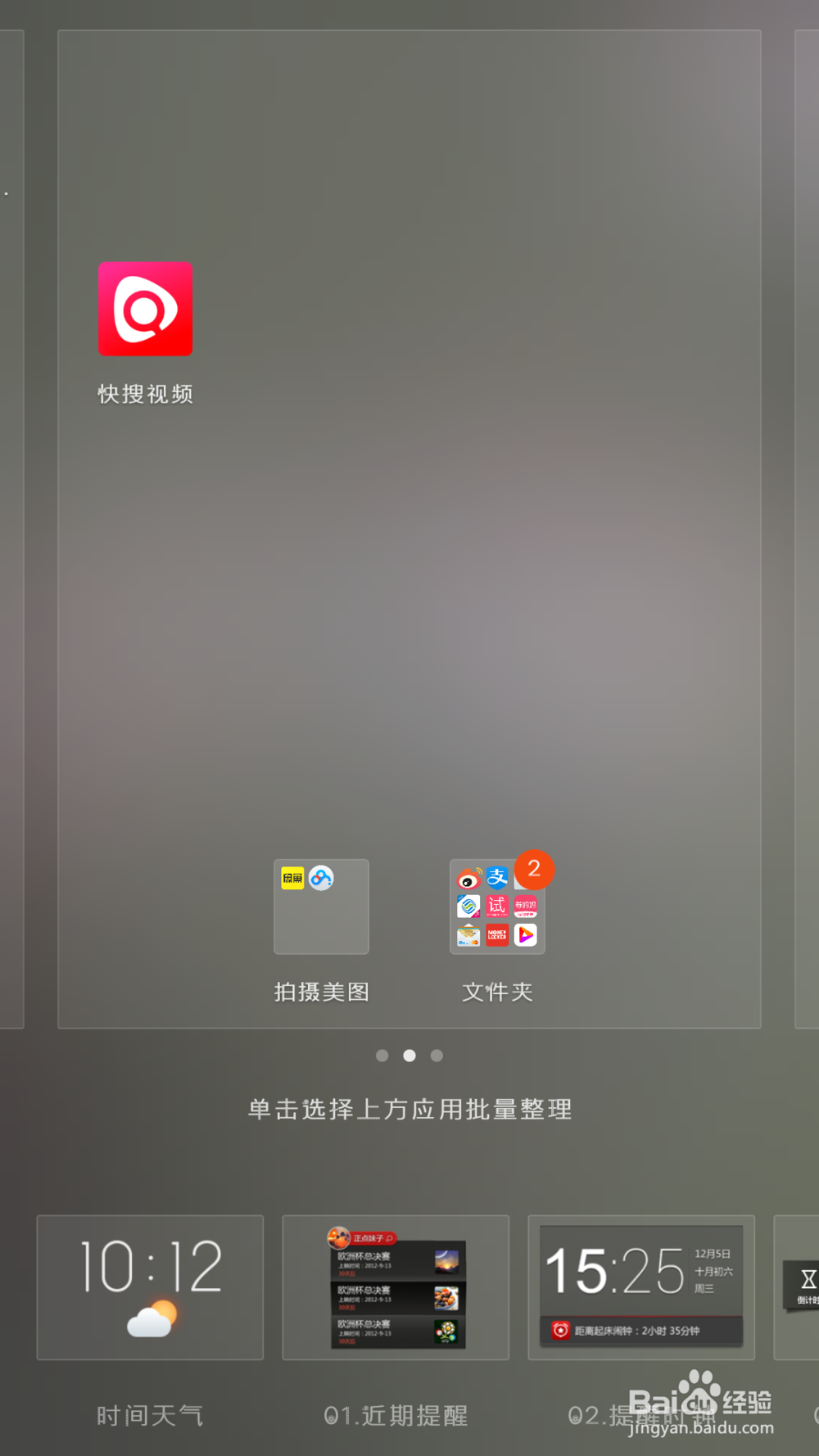The height and width of the screenshot is (1456, 819).
Task: Tap 单击选择上方应用批量整理 prompt
Action: pos(409,1110)
